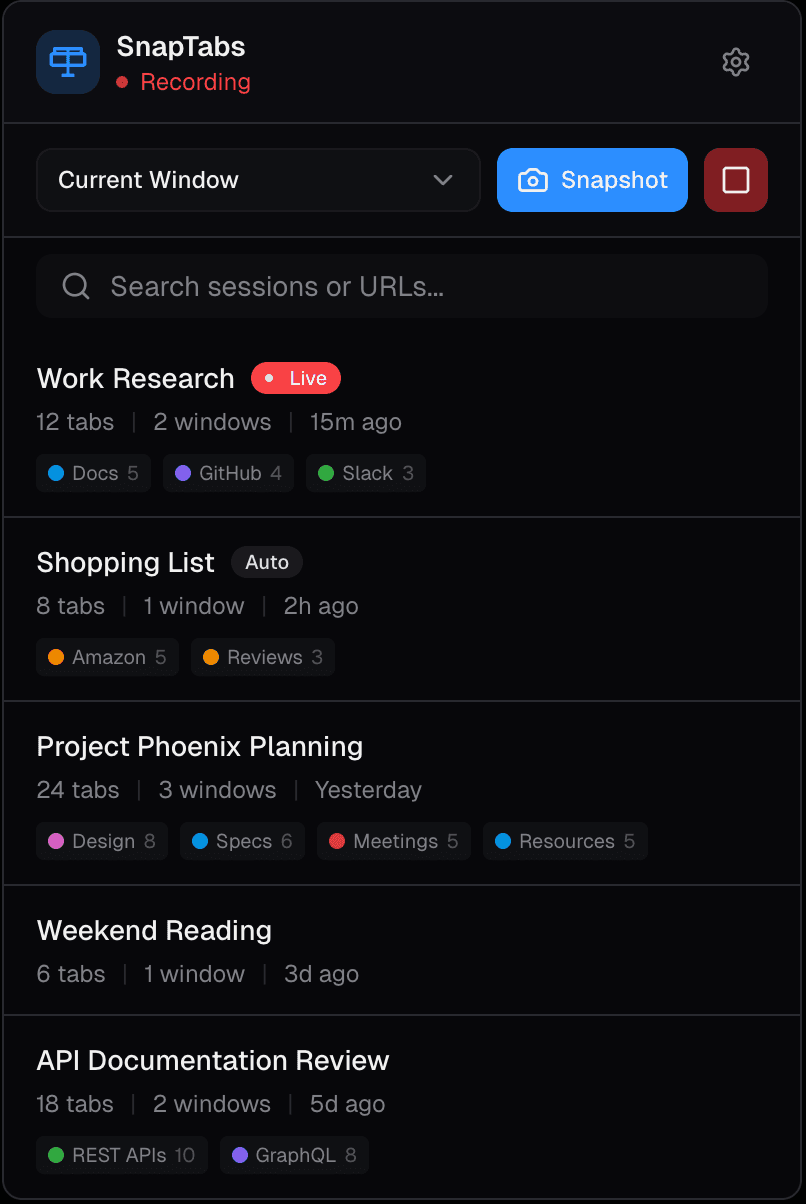The height and width of the screenshot is (1204, 806).
Task: Focus the search sessions or URLs field
Action: [402, 287]
